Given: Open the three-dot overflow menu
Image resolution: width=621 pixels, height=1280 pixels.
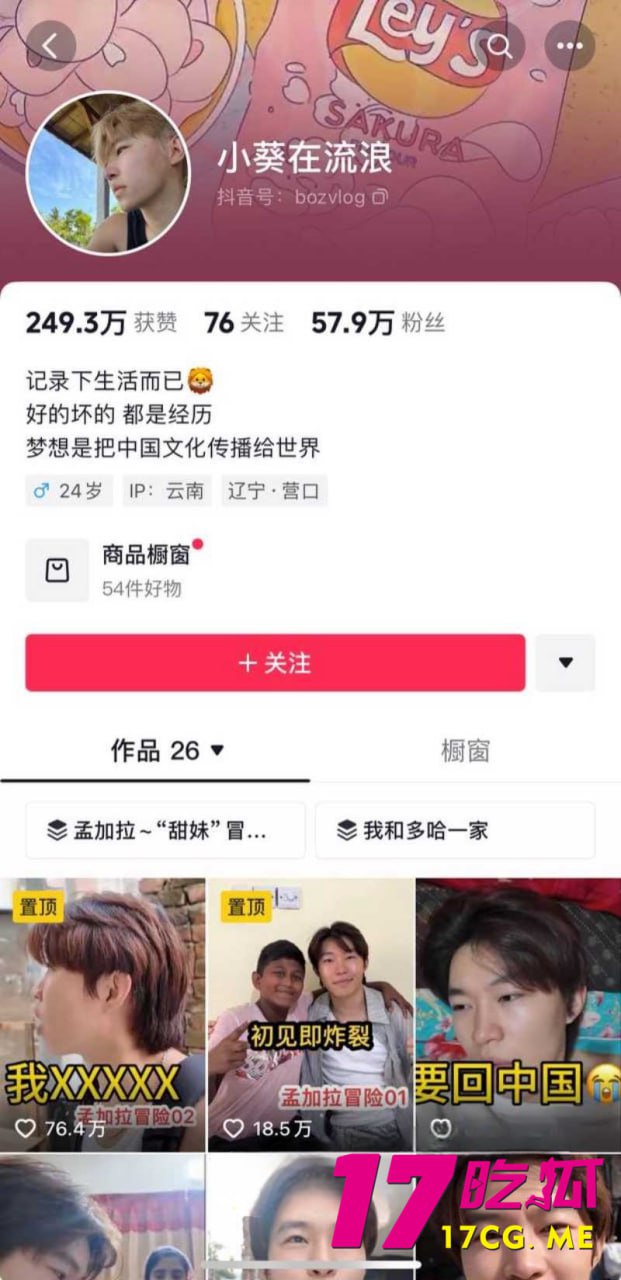Looking at the screenshot, I should point(570,45).
